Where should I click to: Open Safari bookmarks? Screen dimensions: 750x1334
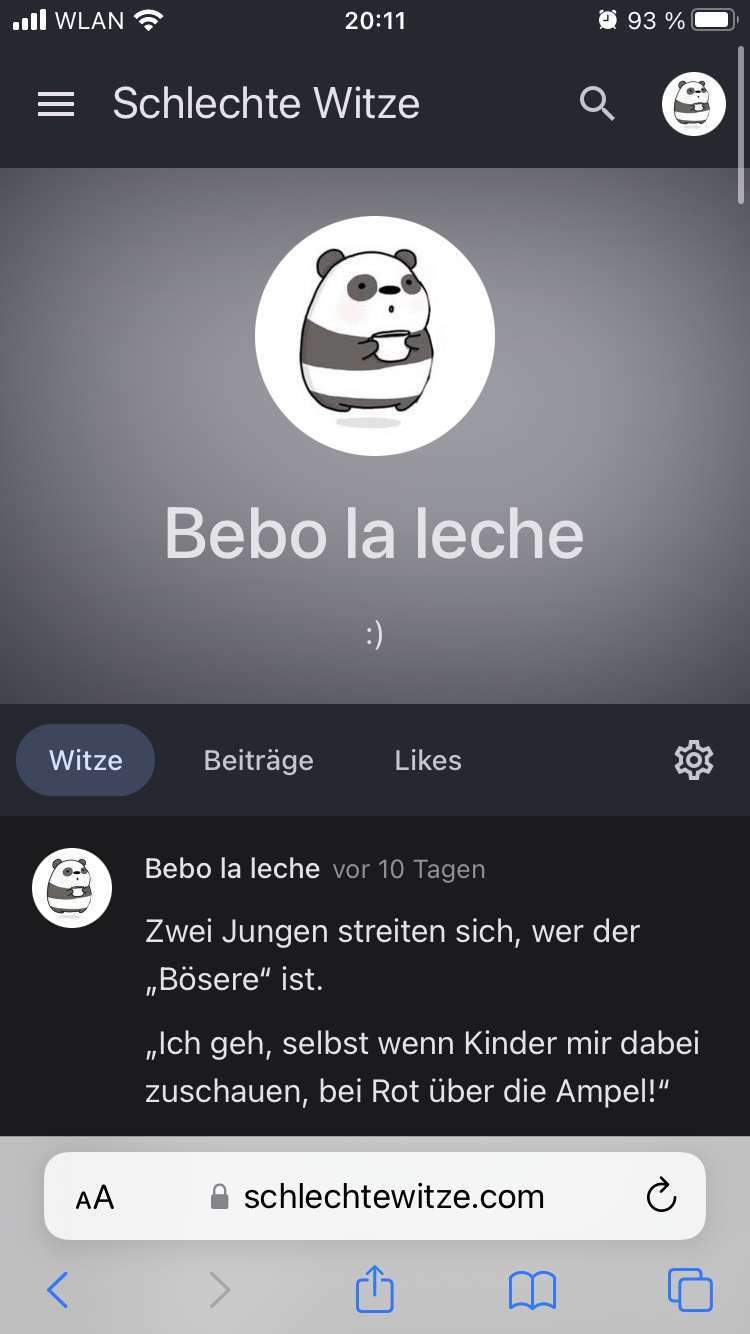click(532, 1290)
